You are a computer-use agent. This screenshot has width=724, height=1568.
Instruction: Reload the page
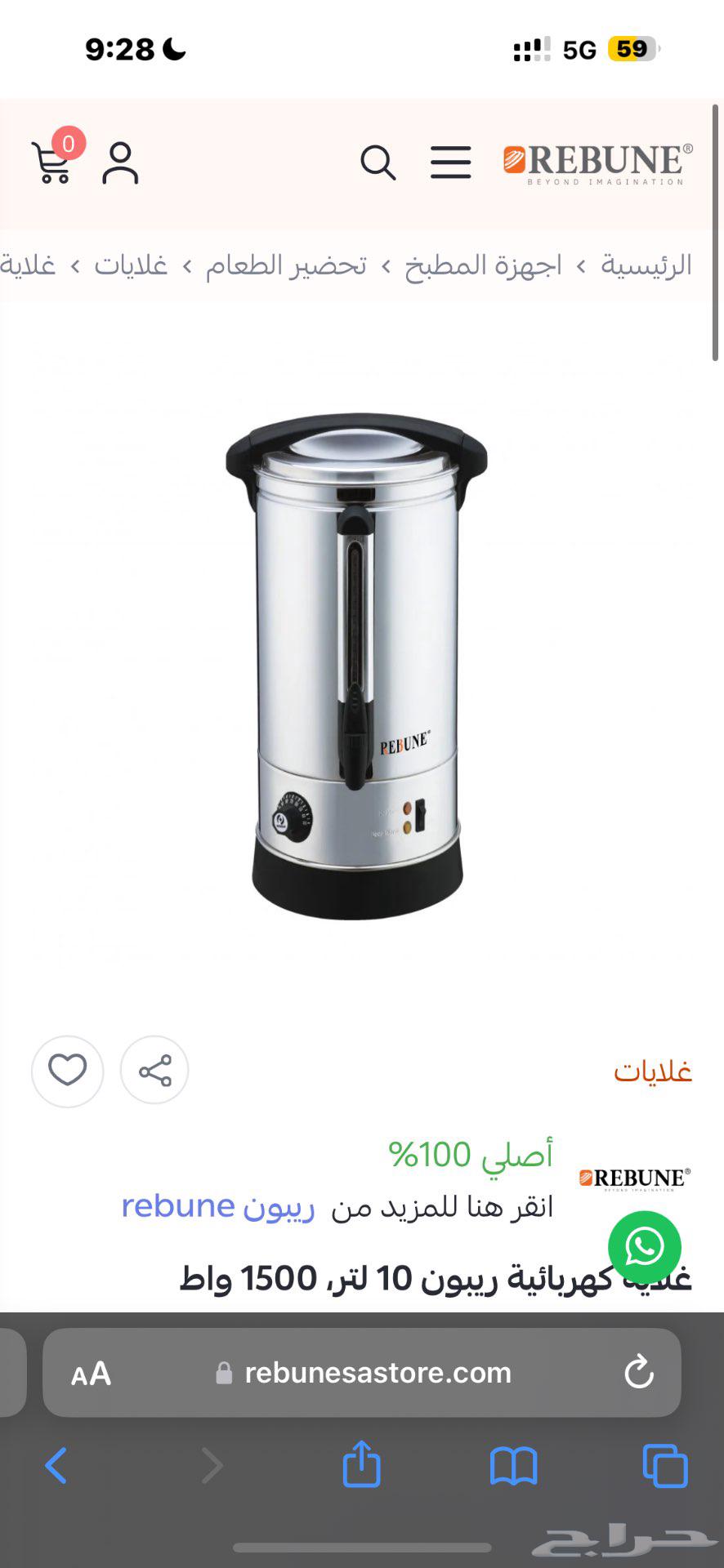tap(638, 1373)
